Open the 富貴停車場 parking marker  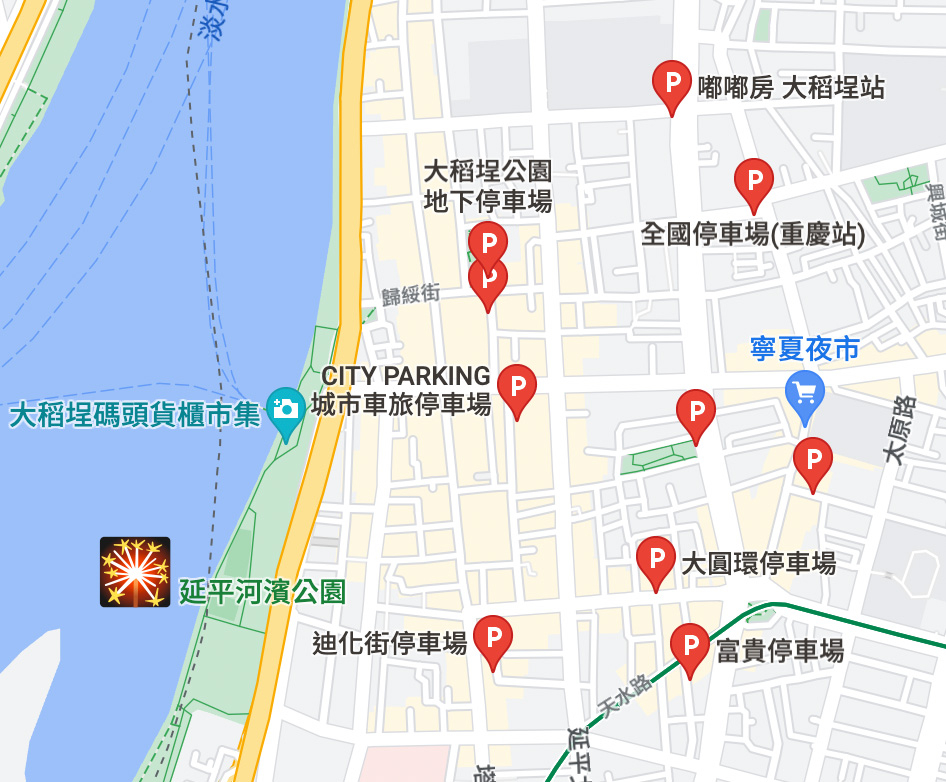click(691, 645)
